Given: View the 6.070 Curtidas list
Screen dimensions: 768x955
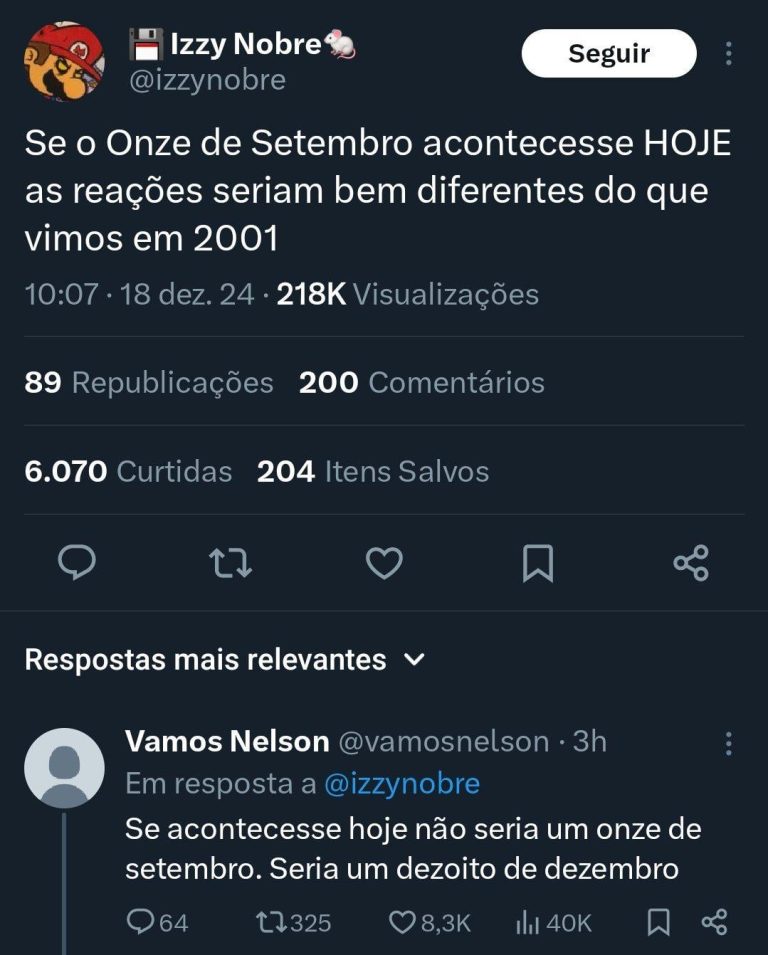Looking at the screenshot, I should pos(128,471).
